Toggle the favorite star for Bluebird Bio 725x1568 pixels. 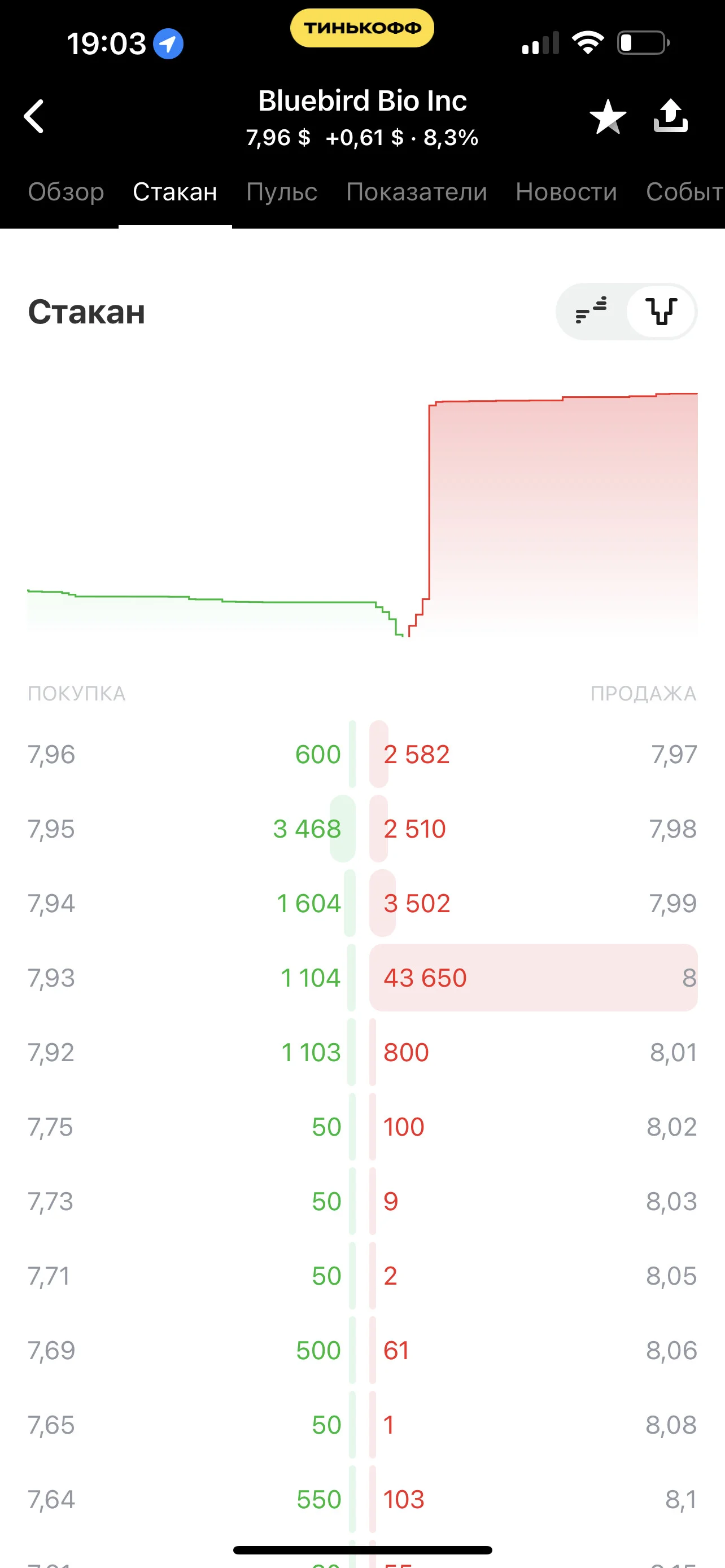coord(608,116)
